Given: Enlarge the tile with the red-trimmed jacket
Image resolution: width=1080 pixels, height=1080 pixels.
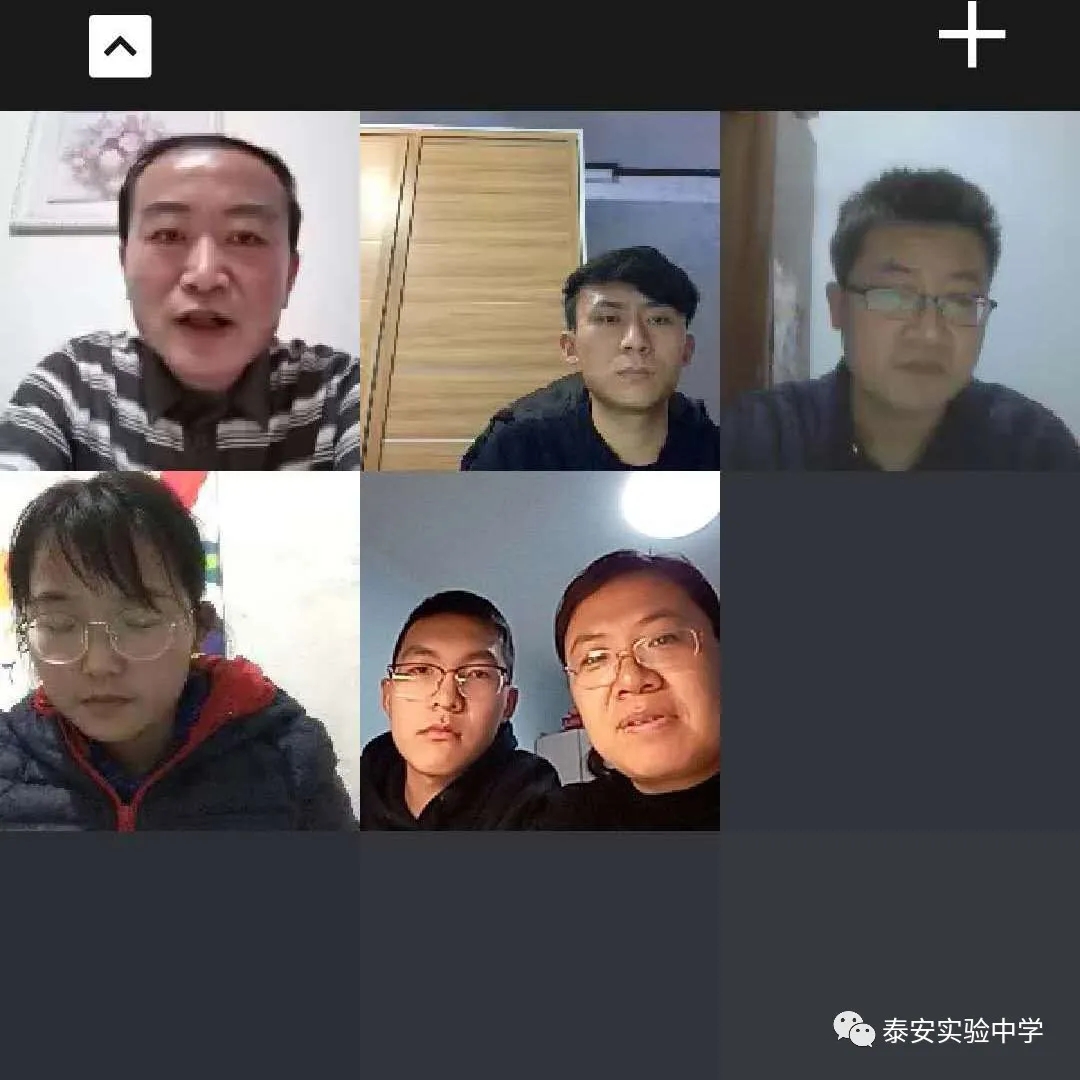Looking at the screenshot, I should click(180, 650).
